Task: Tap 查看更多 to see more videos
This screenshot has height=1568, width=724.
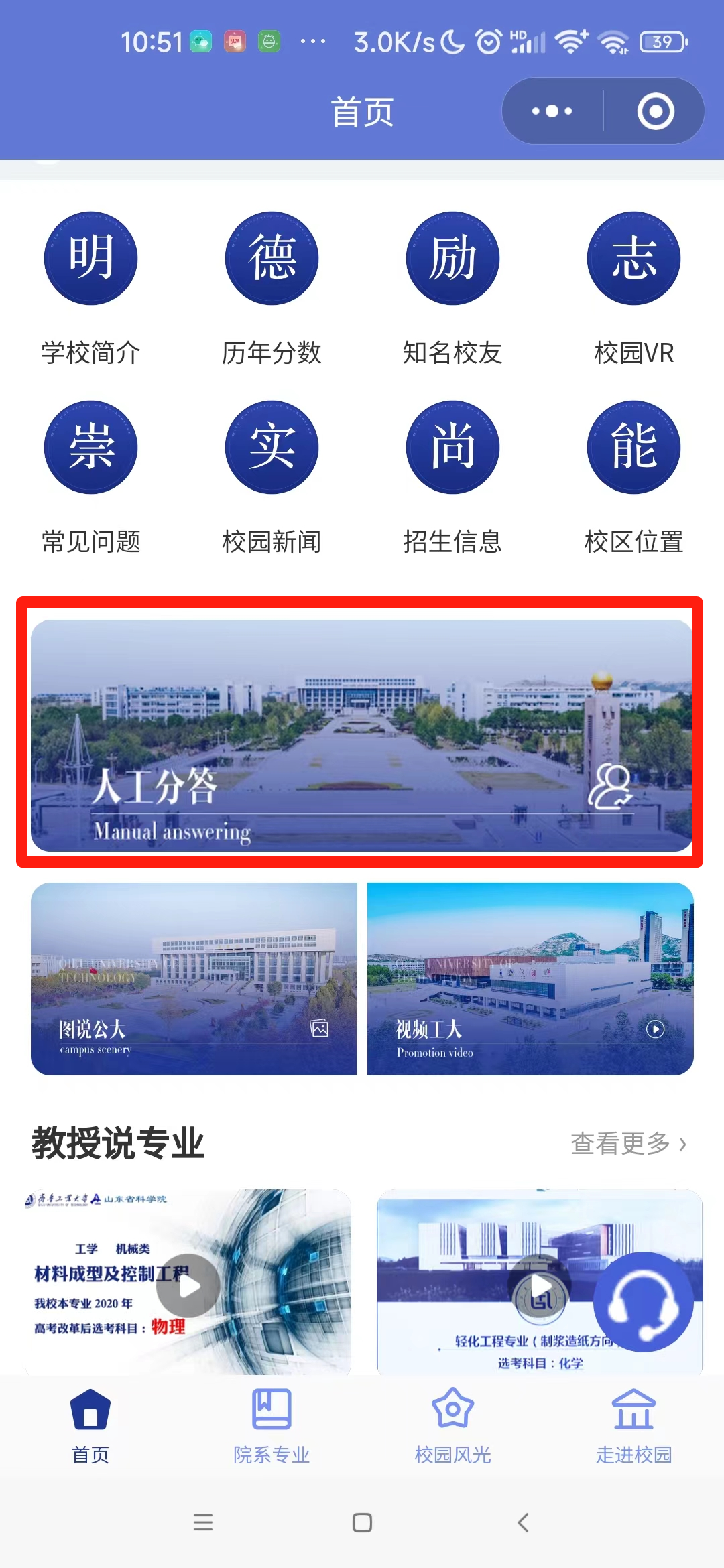Action: coord(628,1143)
